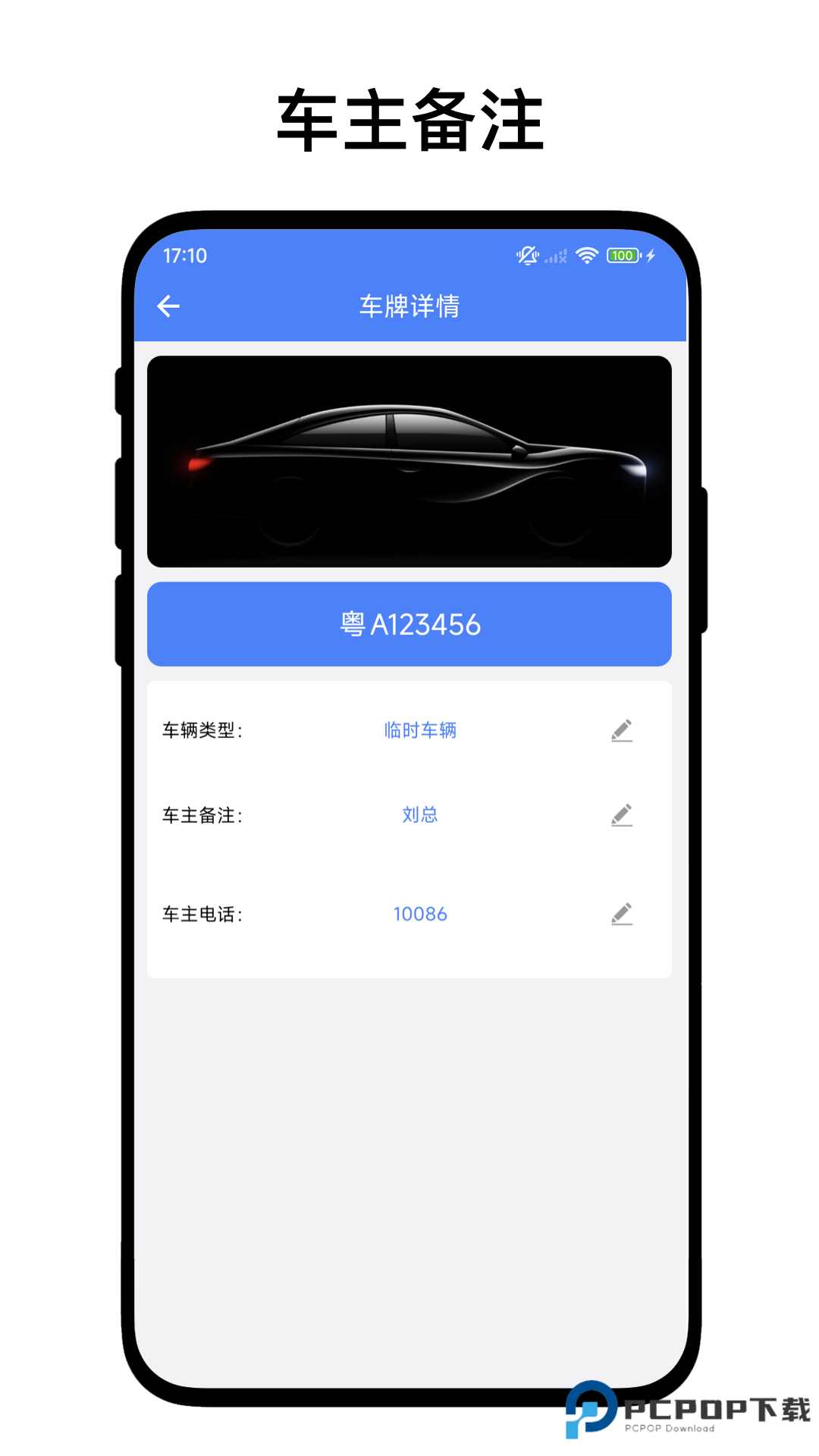Click the back arrow in 车牌详情 header

point(168,306)
